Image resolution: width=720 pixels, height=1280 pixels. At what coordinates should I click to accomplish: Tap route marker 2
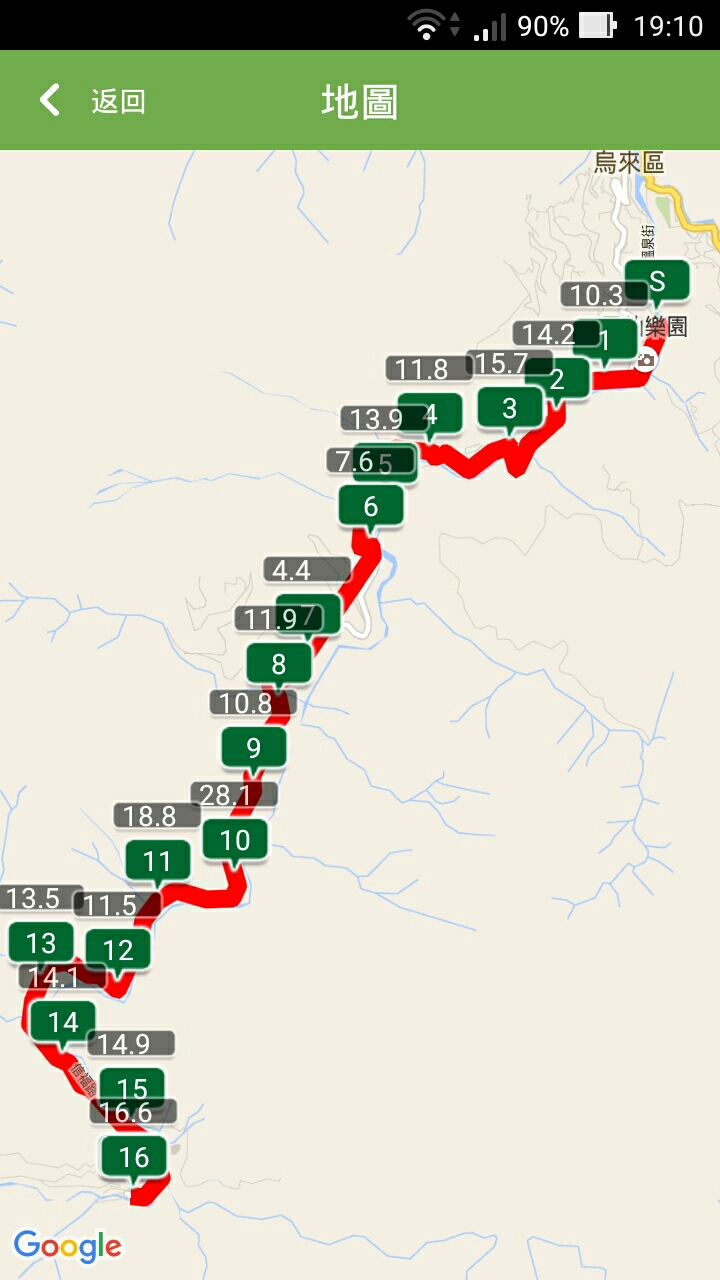558,380
